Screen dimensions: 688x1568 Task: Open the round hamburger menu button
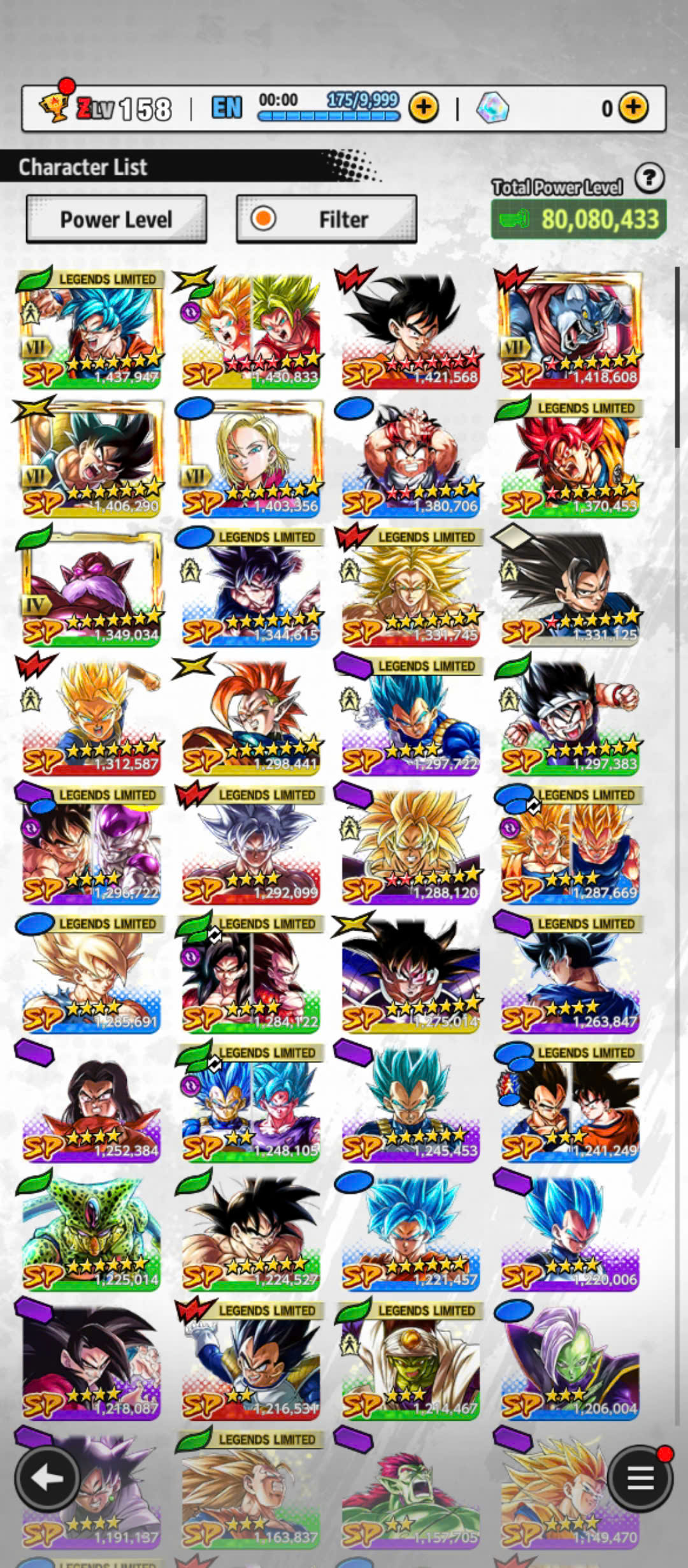point(640,1478)
